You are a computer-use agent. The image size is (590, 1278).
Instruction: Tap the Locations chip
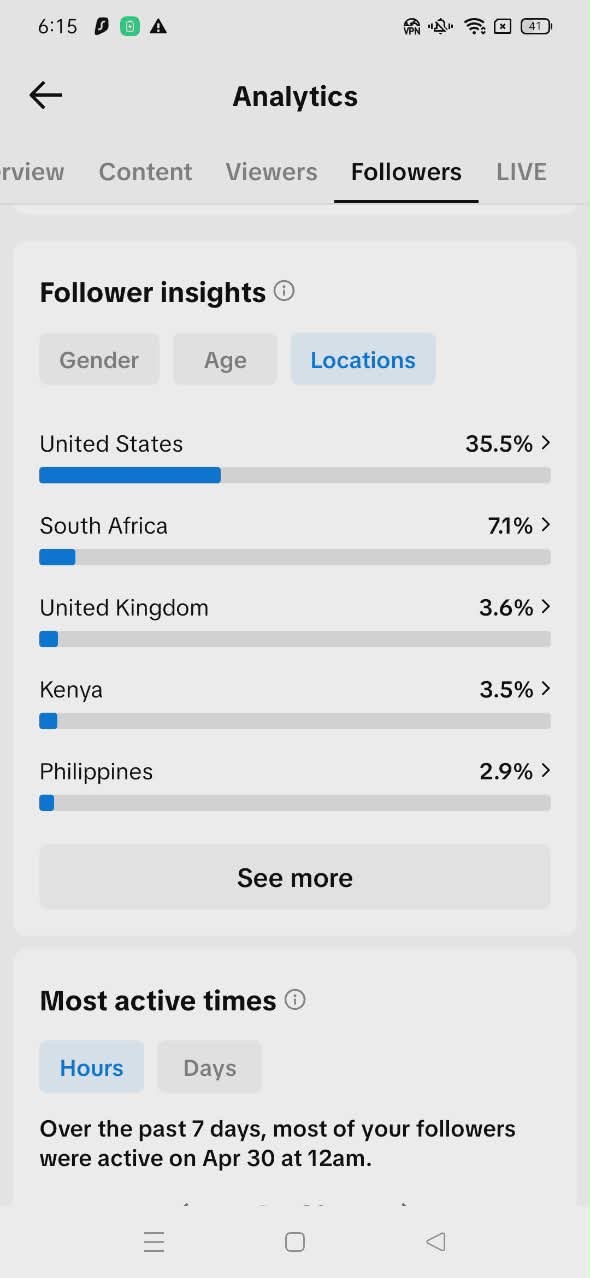tap(363, 360)
